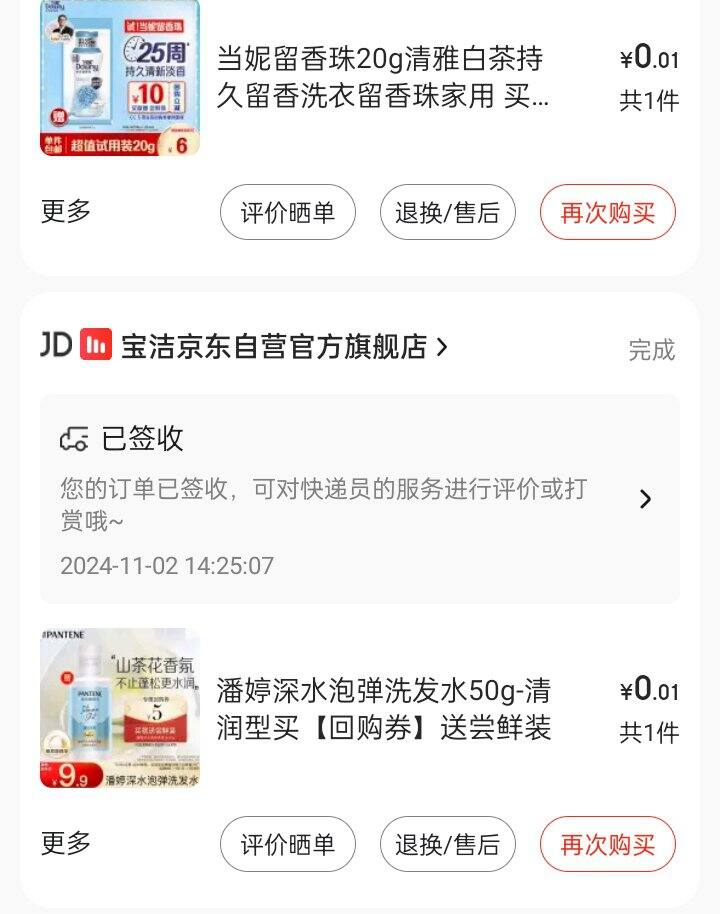The image size is (720, 914).
Task: Open 潘婷深水泡弹洗发水 product image
Action: click(120, 708)
